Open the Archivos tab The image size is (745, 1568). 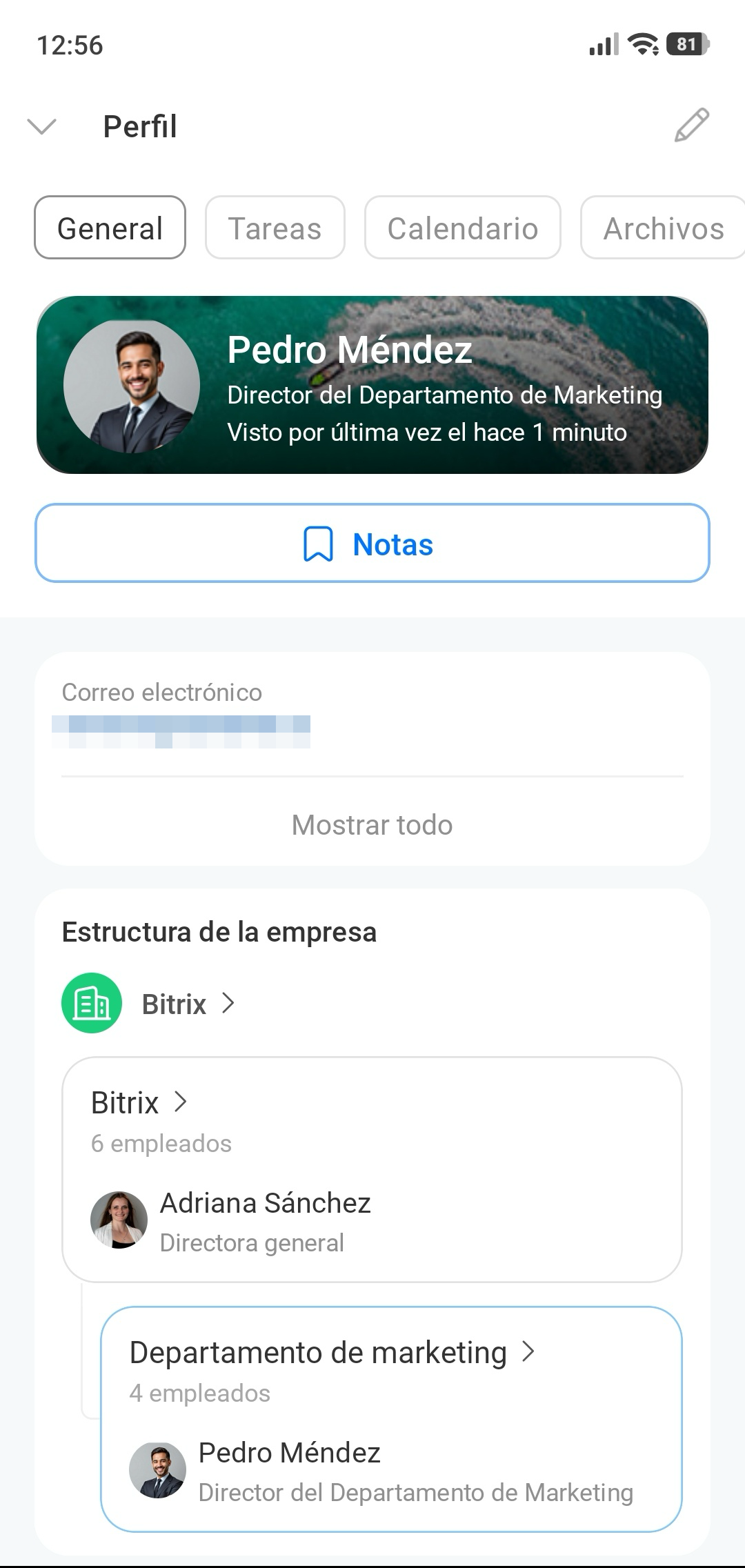coord(663,228)
